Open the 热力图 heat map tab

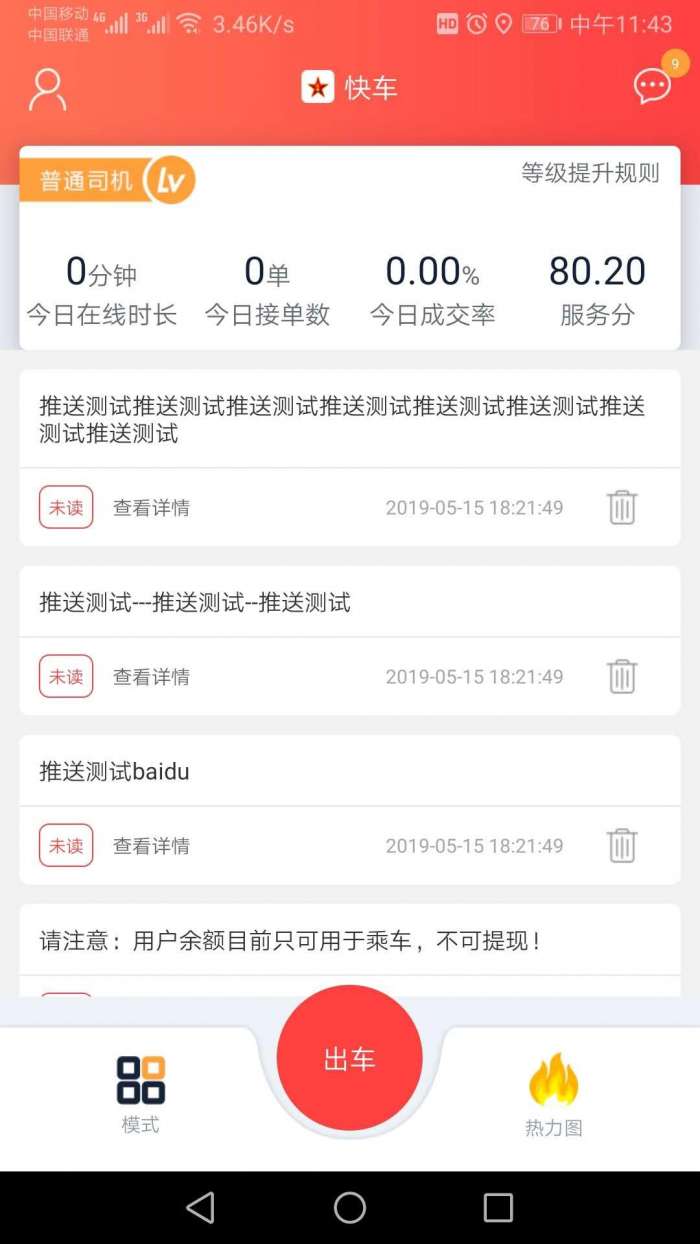click(553, 1095)
